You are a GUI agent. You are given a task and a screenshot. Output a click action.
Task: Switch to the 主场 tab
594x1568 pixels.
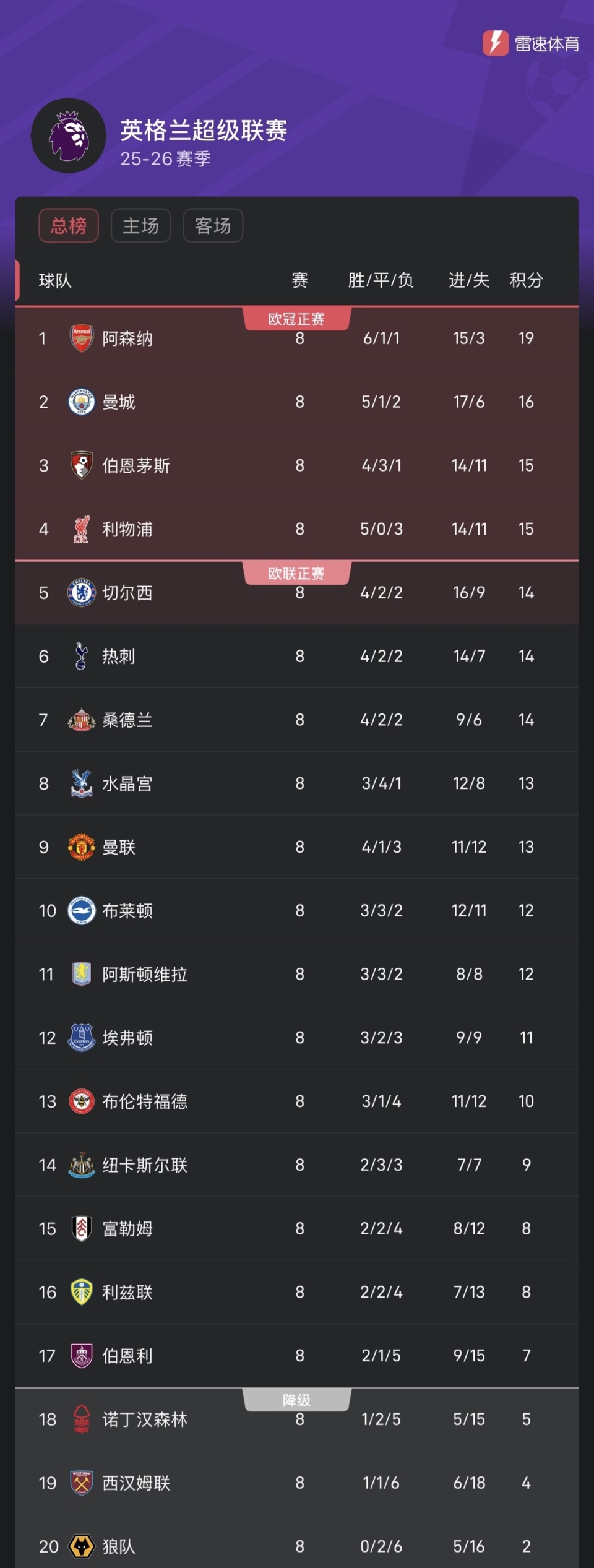[141, 226]
